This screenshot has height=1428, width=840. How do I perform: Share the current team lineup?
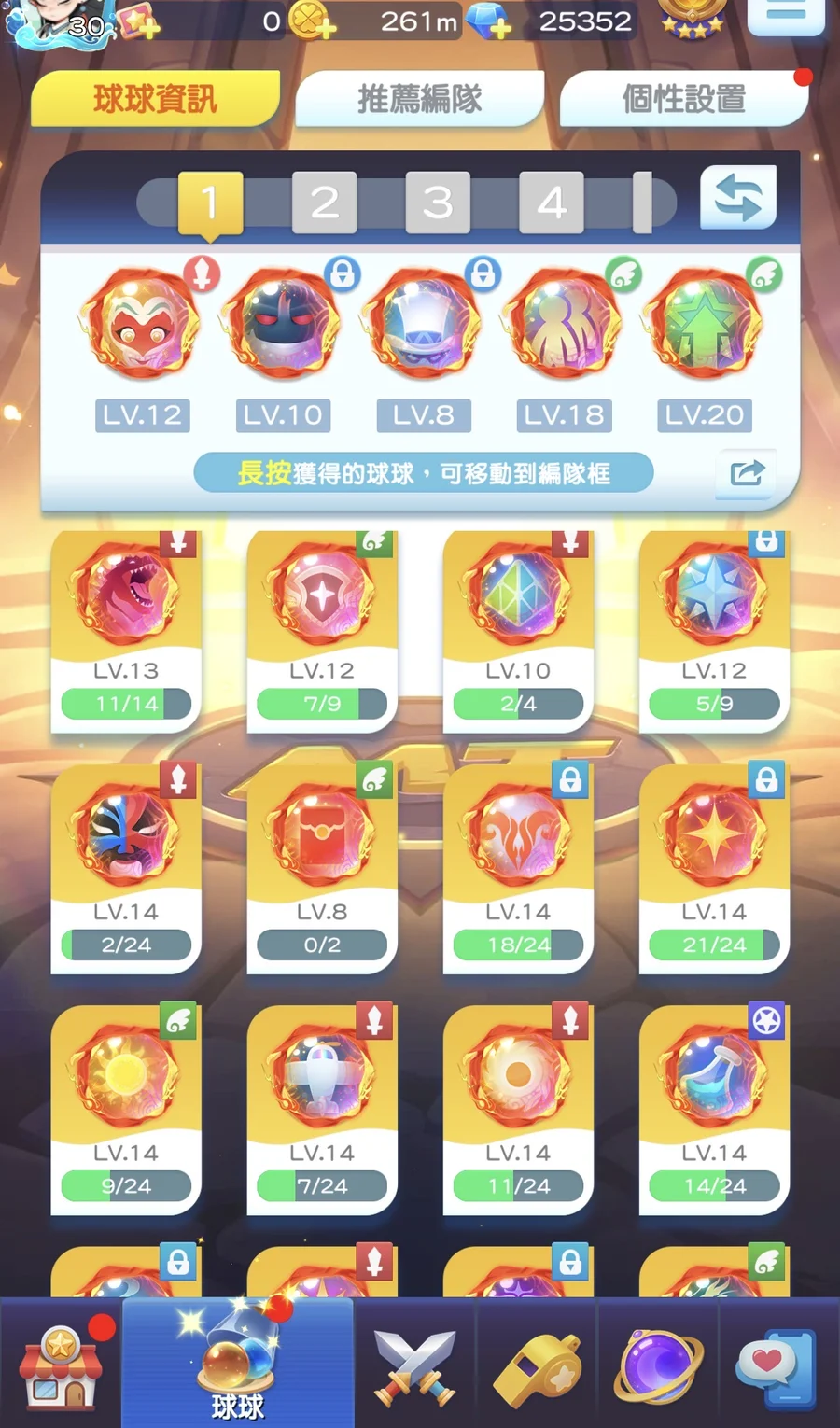point(747,473)
